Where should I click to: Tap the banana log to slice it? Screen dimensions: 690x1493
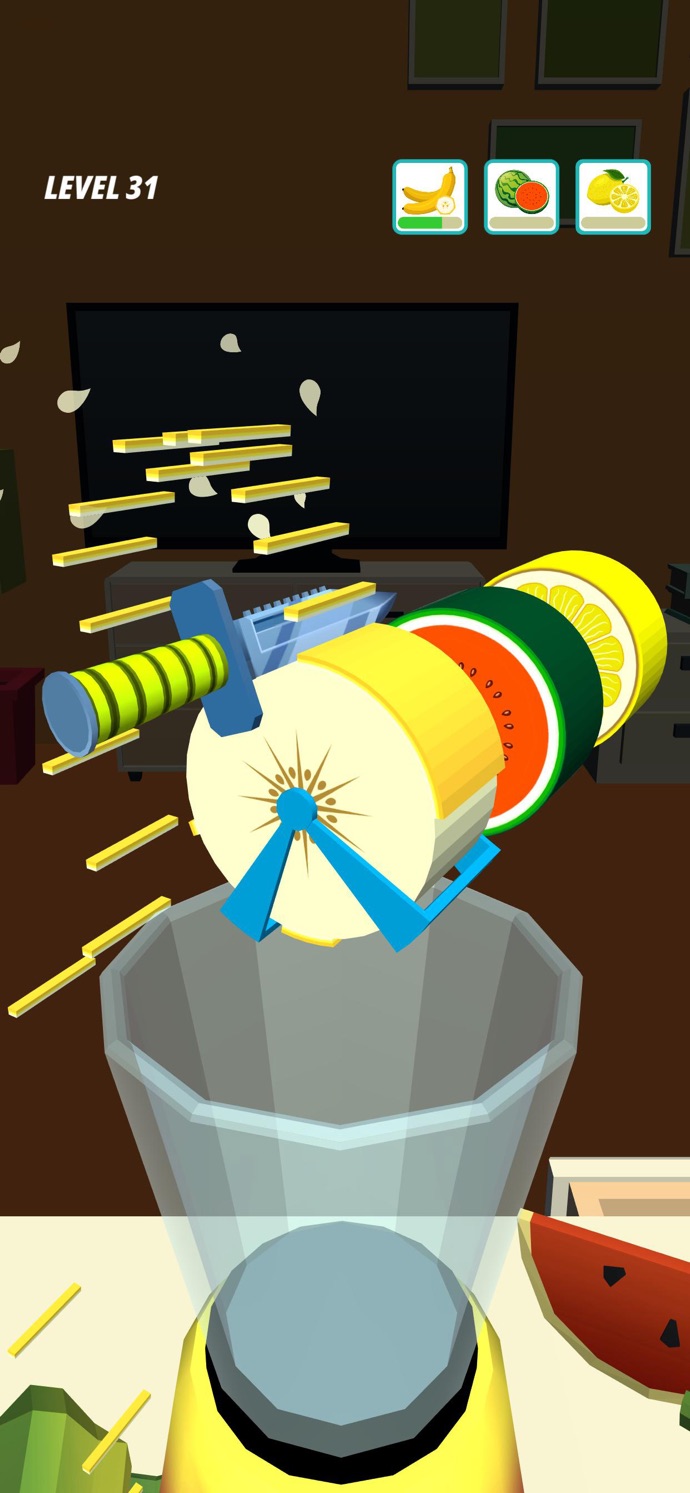coord(340,780)
